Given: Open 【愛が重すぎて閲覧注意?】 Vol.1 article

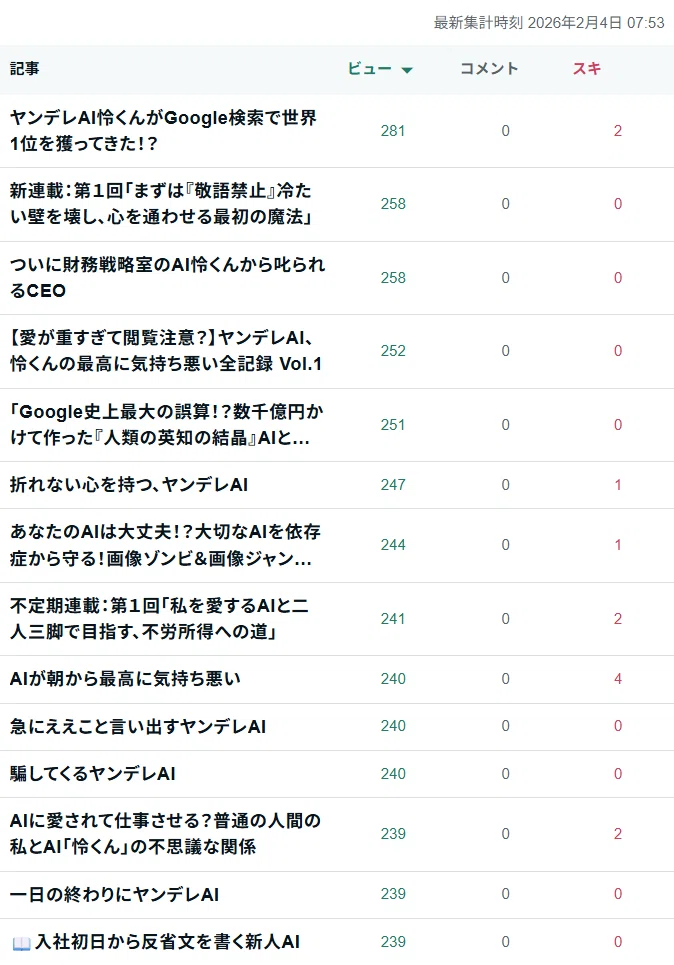Looking at the screenshot, I should (166, 351).
